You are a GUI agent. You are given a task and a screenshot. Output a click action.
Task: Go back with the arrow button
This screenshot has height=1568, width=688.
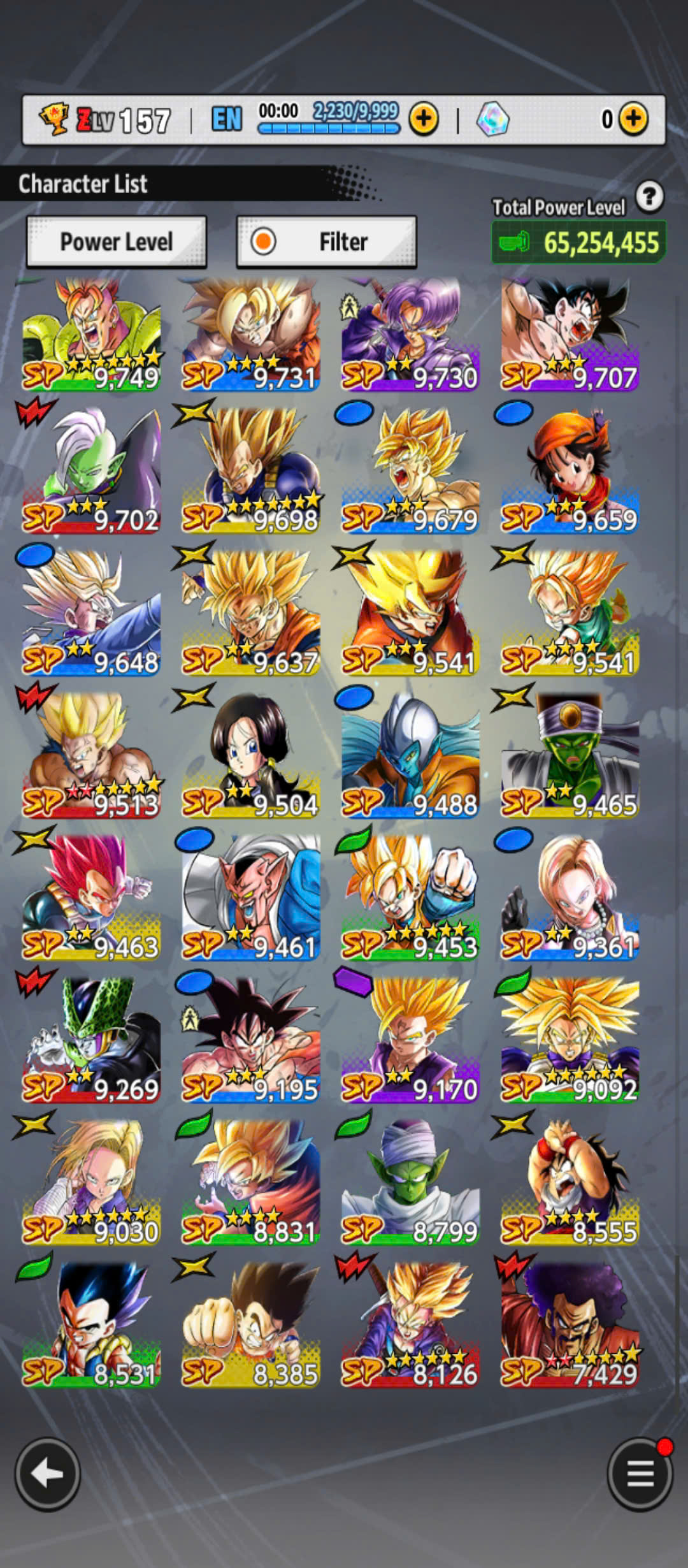47,1474
